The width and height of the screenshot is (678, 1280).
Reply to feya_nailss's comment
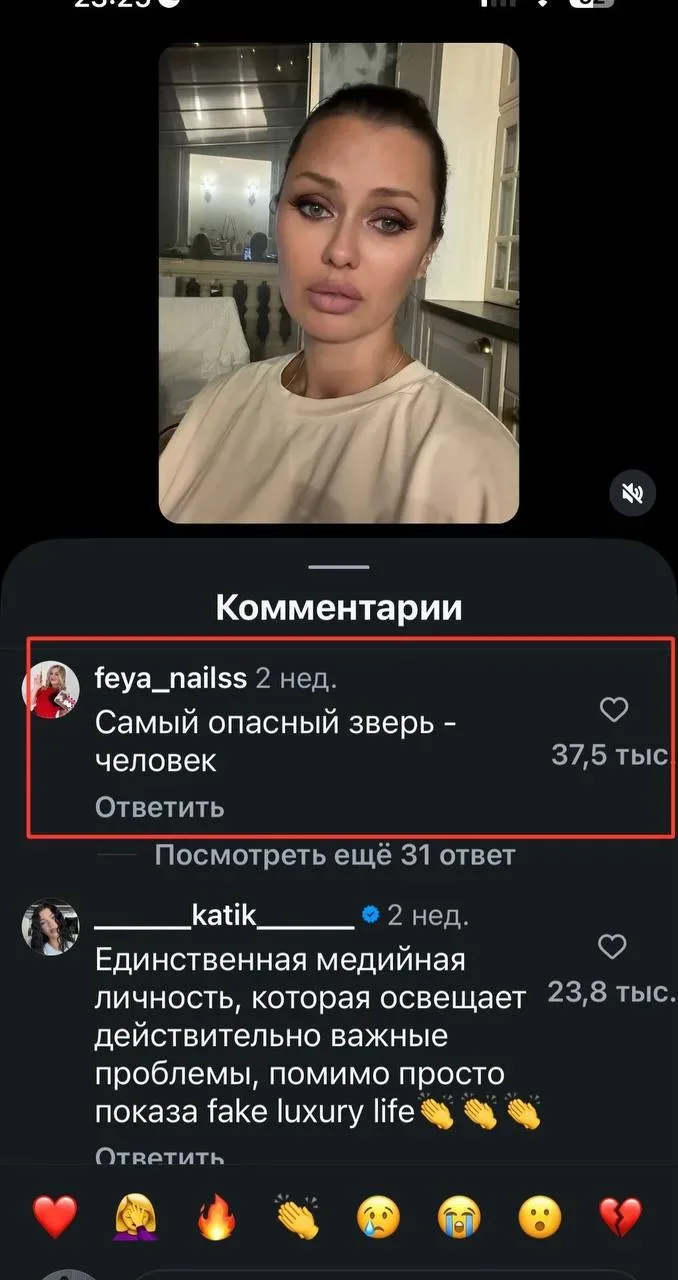click(159, 807)
